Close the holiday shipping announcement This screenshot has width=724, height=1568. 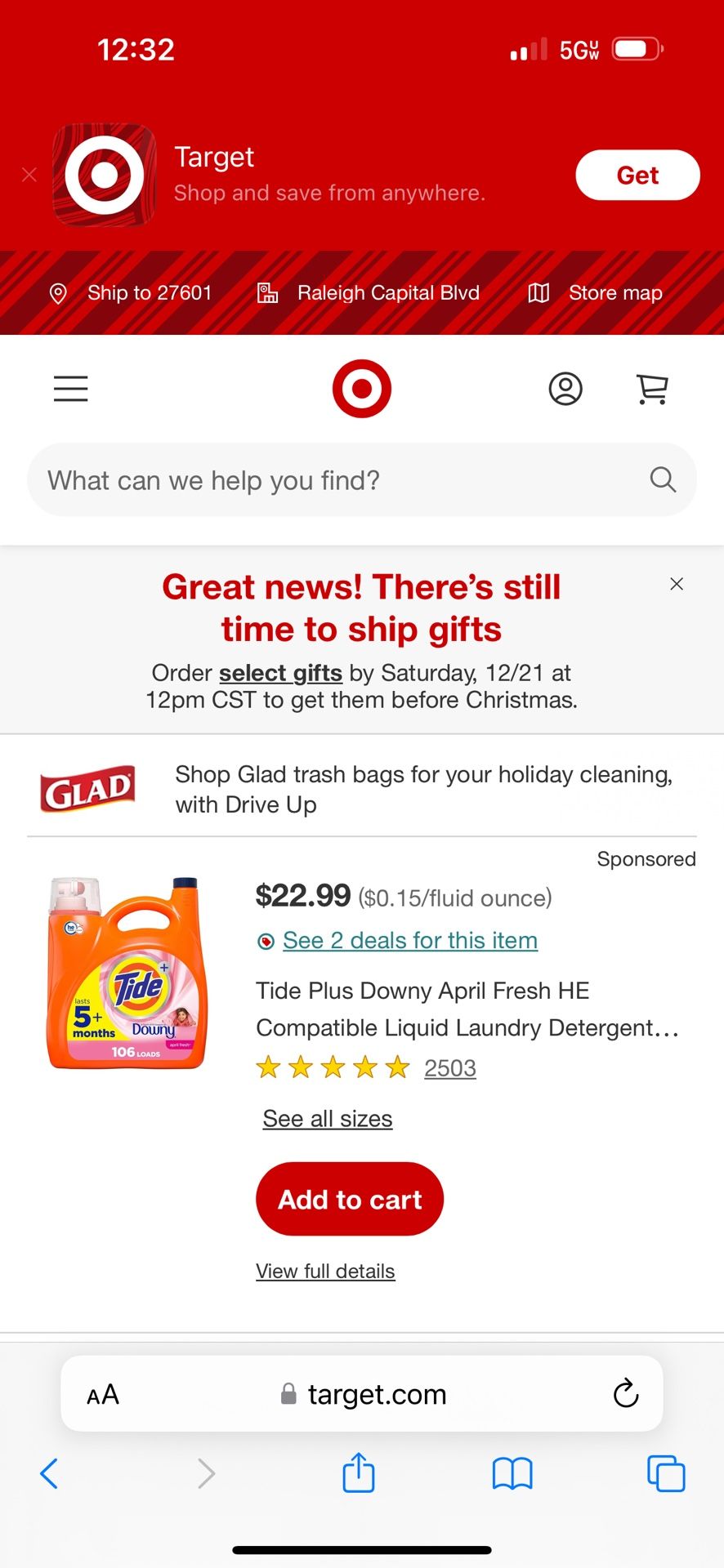click(677, 584)
